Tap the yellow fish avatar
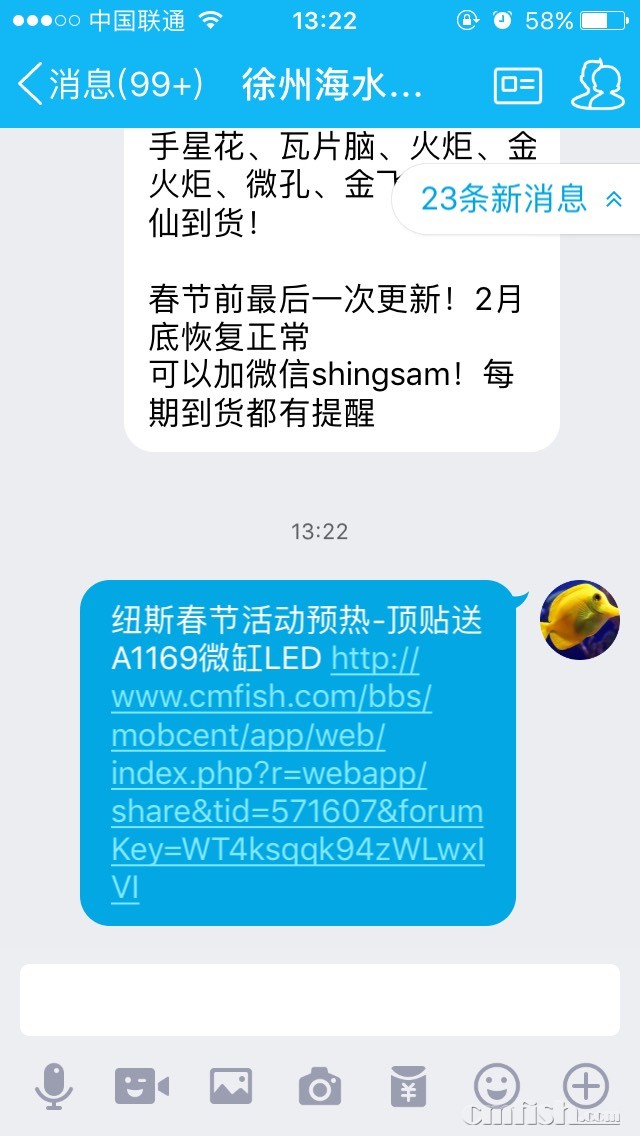 [580, 620]
